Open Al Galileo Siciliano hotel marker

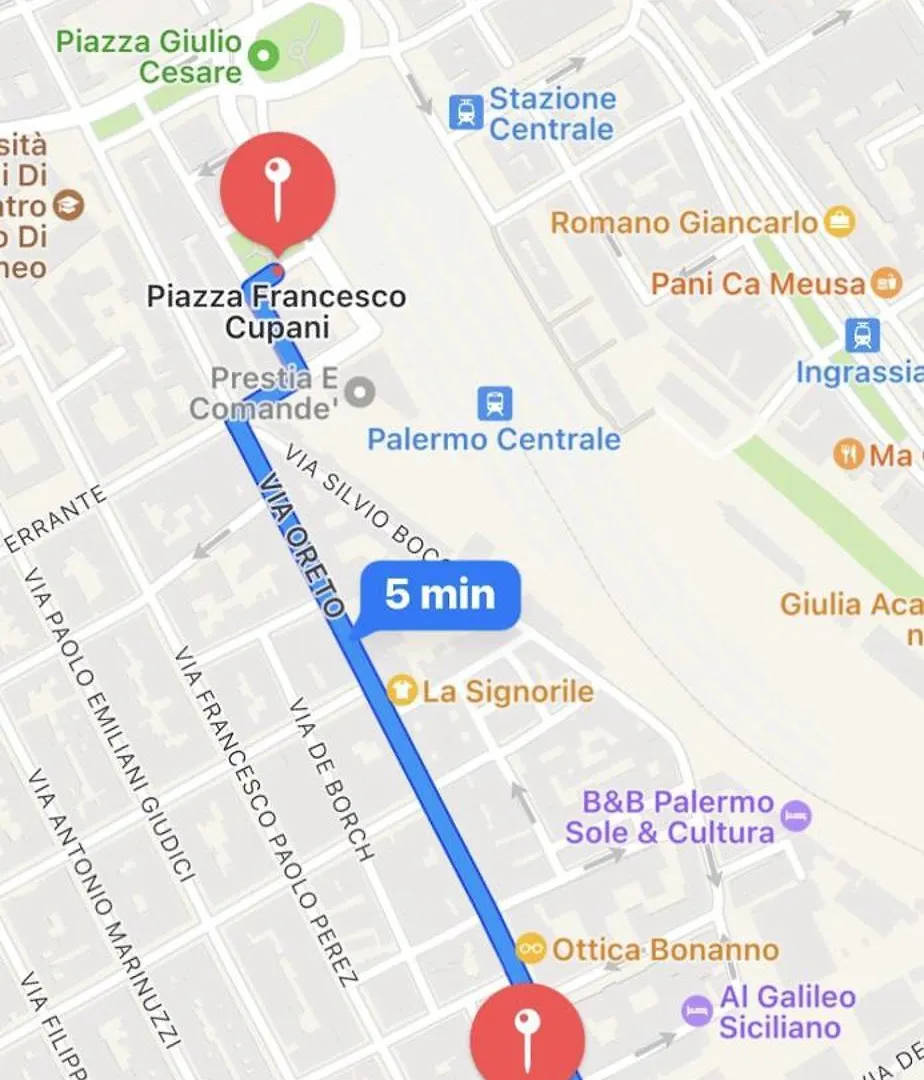(697, 1010)
